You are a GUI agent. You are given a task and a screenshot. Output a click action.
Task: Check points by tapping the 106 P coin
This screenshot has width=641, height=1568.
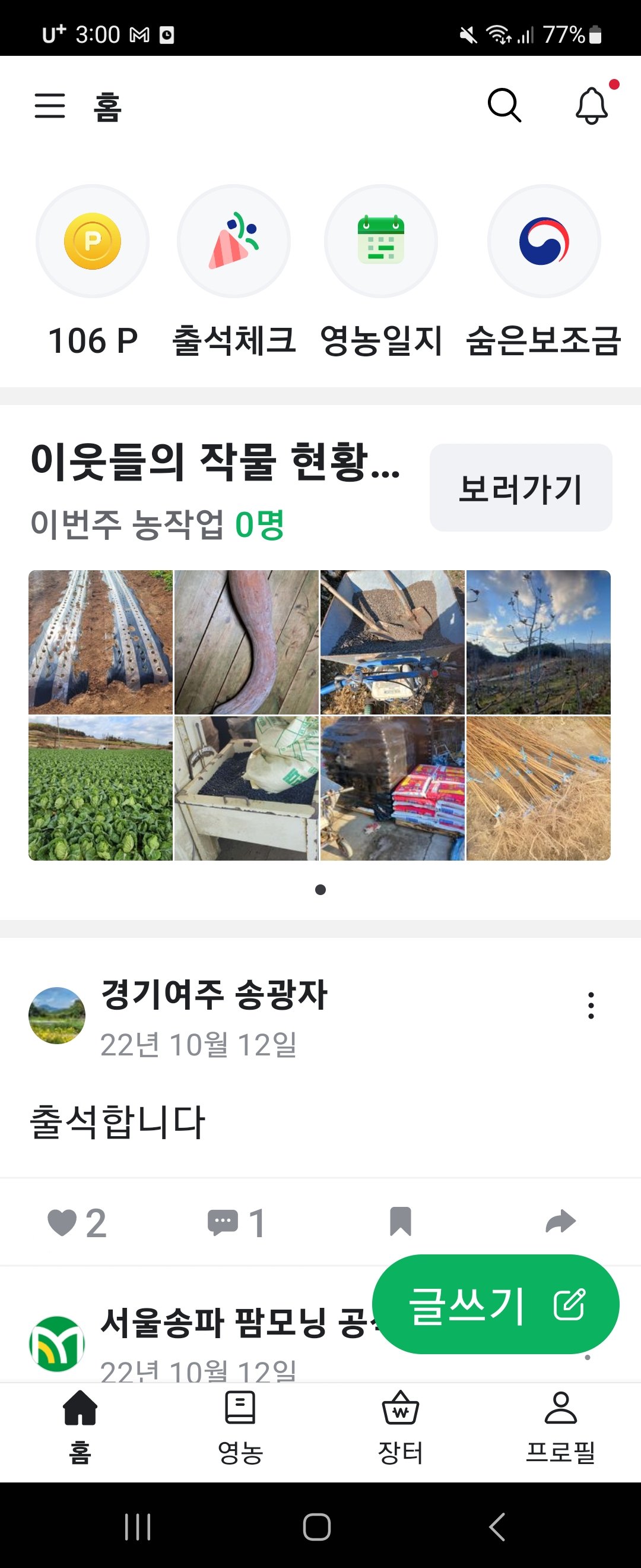pos(93,241)
